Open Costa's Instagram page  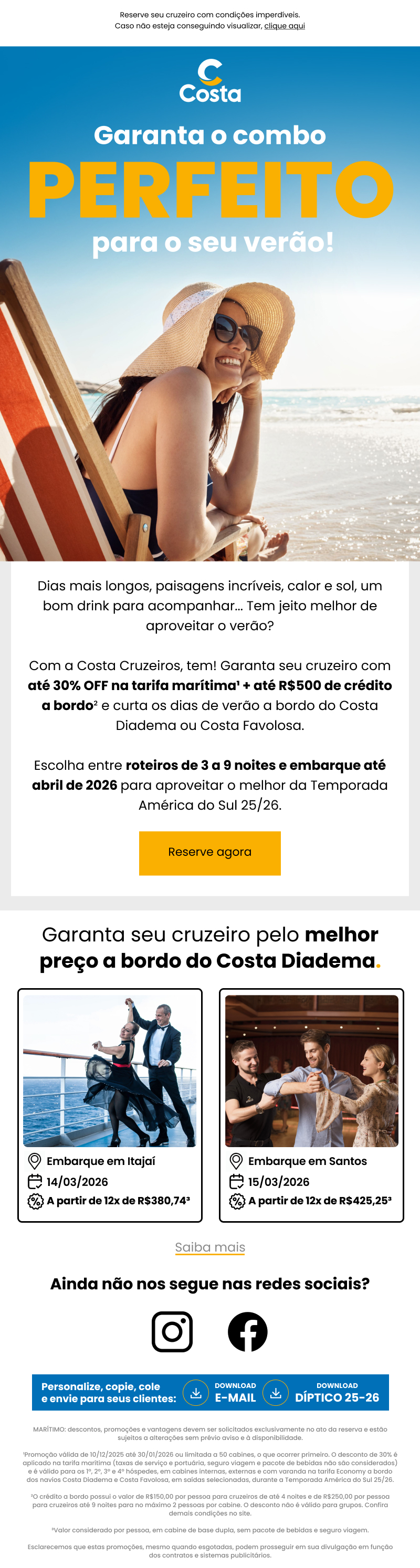(172, 1331)
